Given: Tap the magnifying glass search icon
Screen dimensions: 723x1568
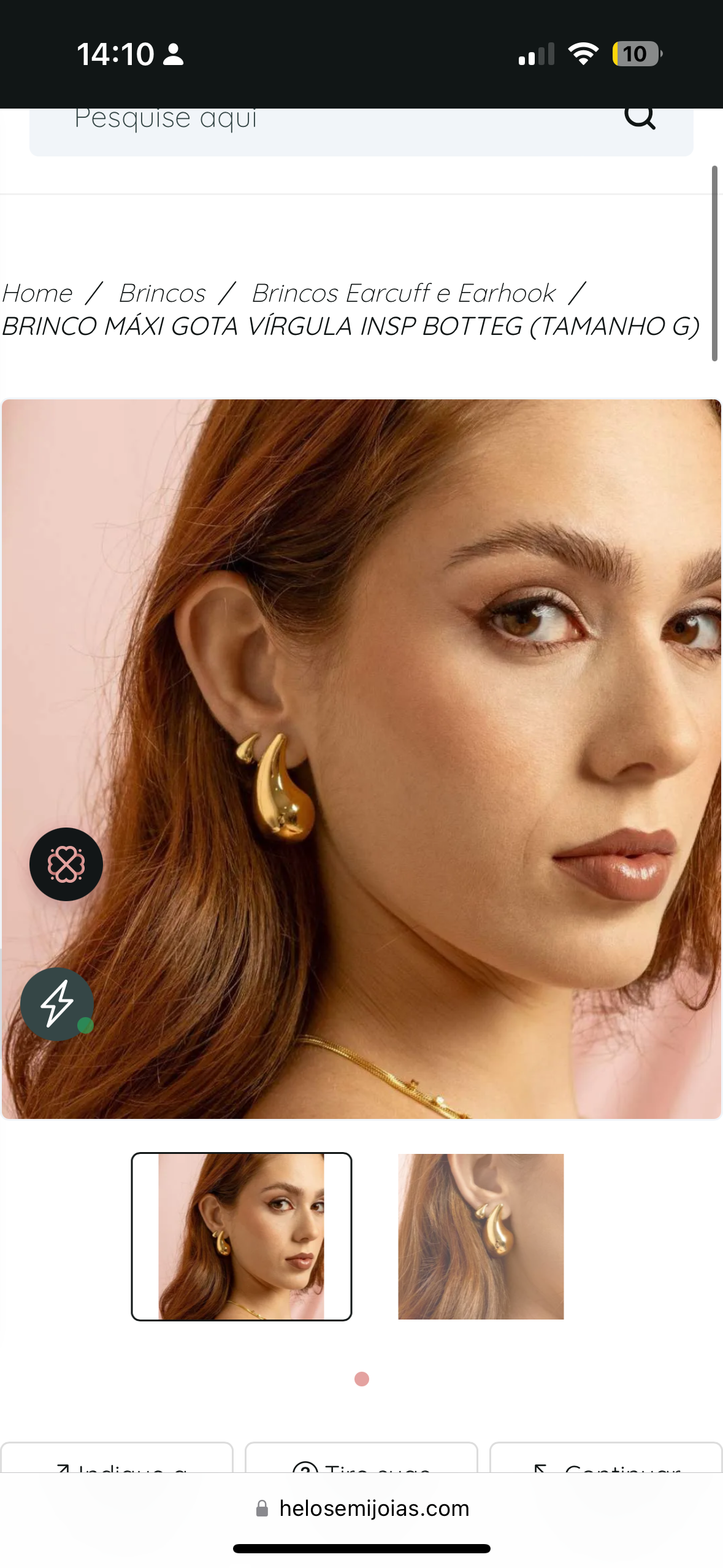Looking at the screenshot, I should [640, 119].
